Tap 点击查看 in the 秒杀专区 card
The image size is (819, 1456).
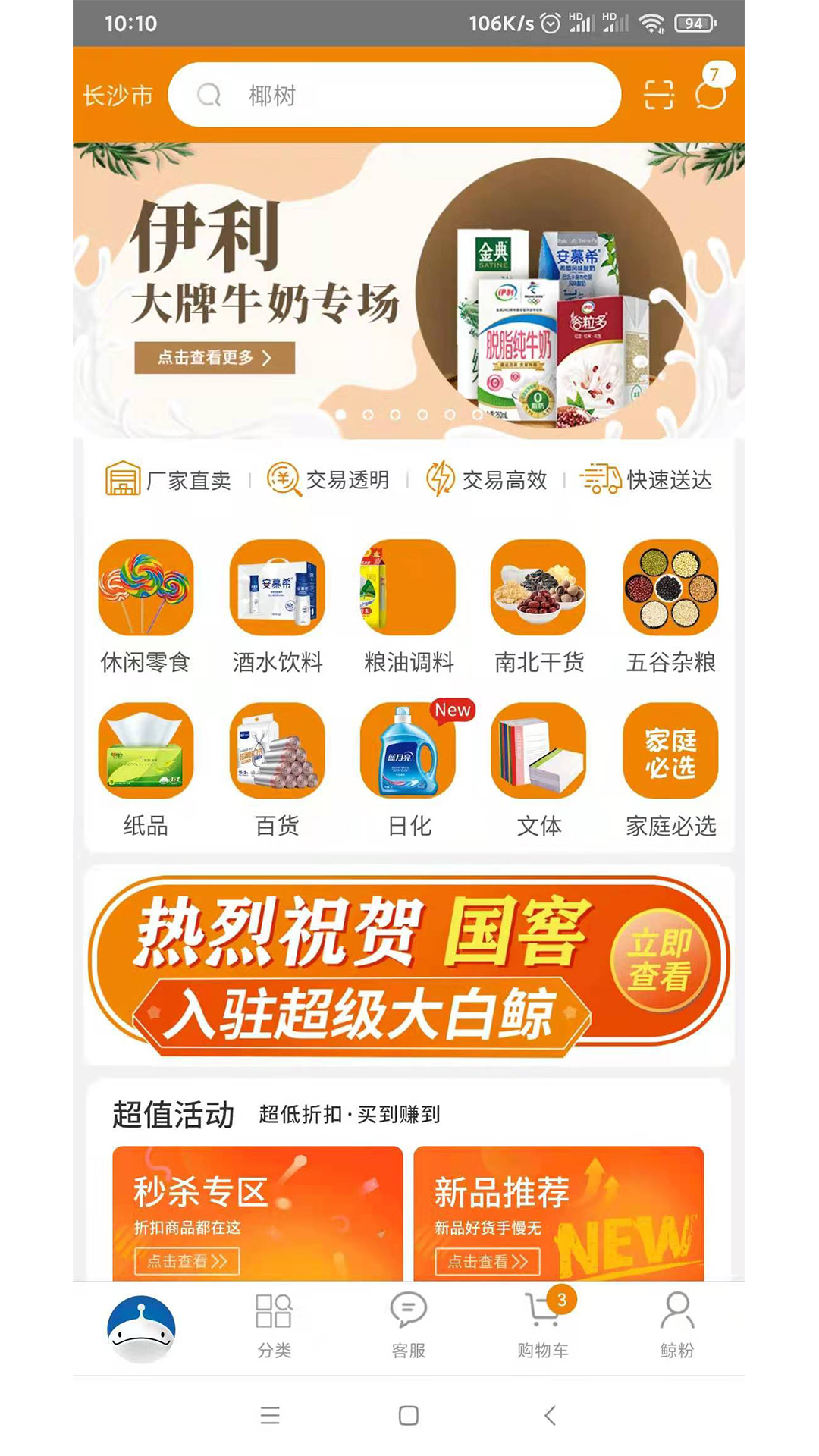point(187,1260)
